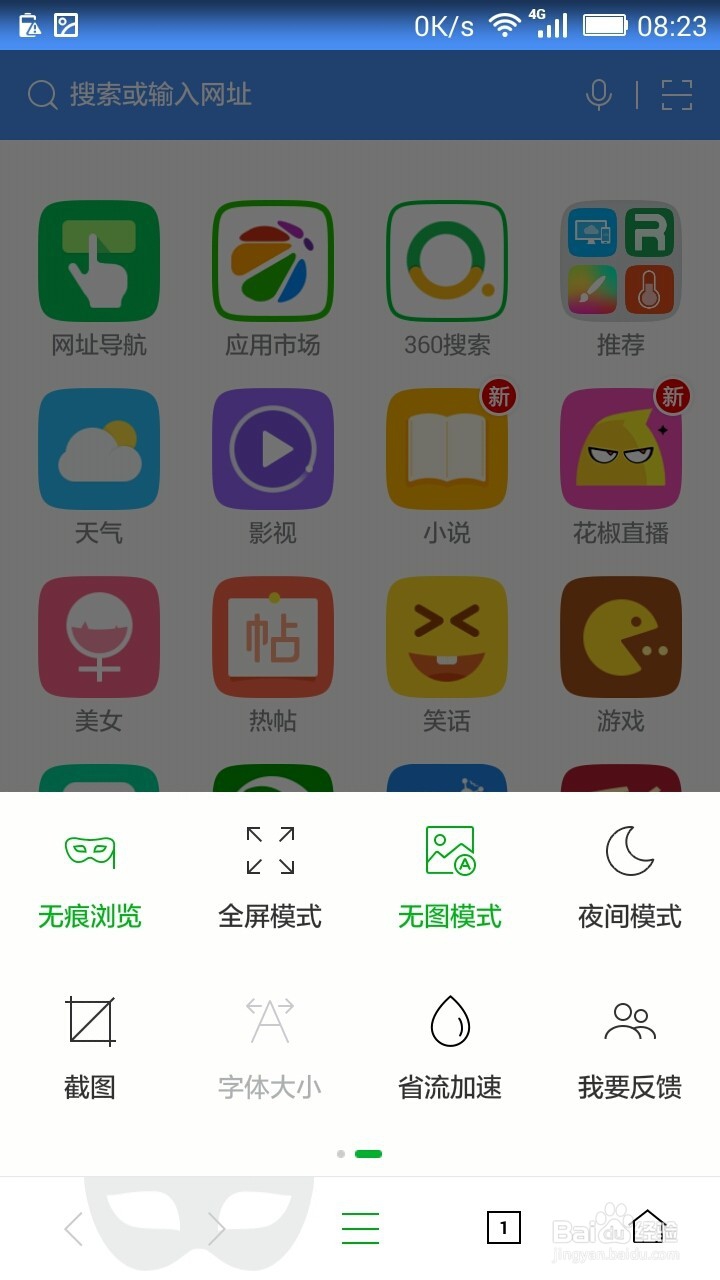Open the 小说 novels section

pyautogui.click(x=447, y=448)
